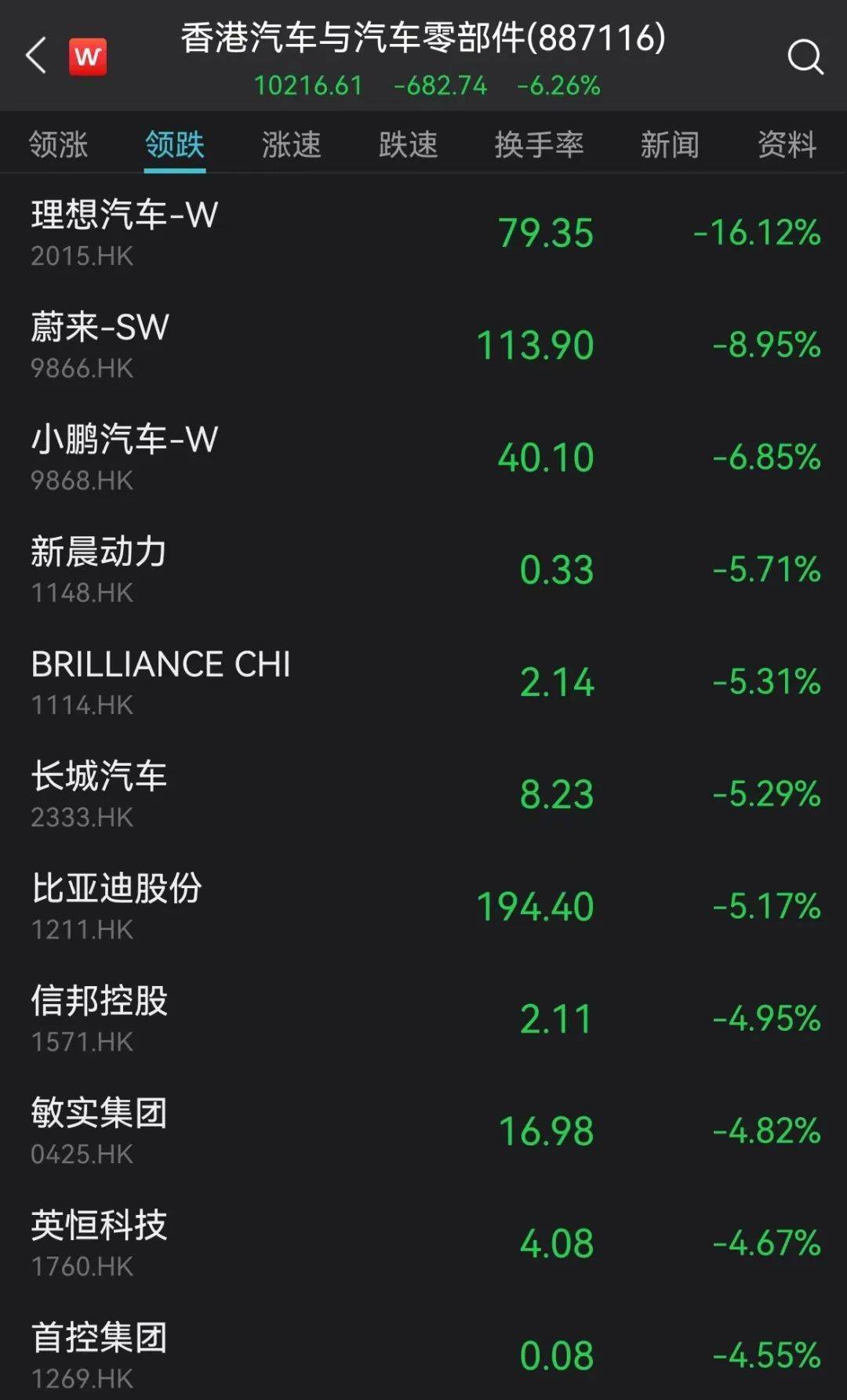Viewport: 847px width, 1400px height.
Task: Open 比亚迪股份 1211.HK row
Action: click(423, 905)
